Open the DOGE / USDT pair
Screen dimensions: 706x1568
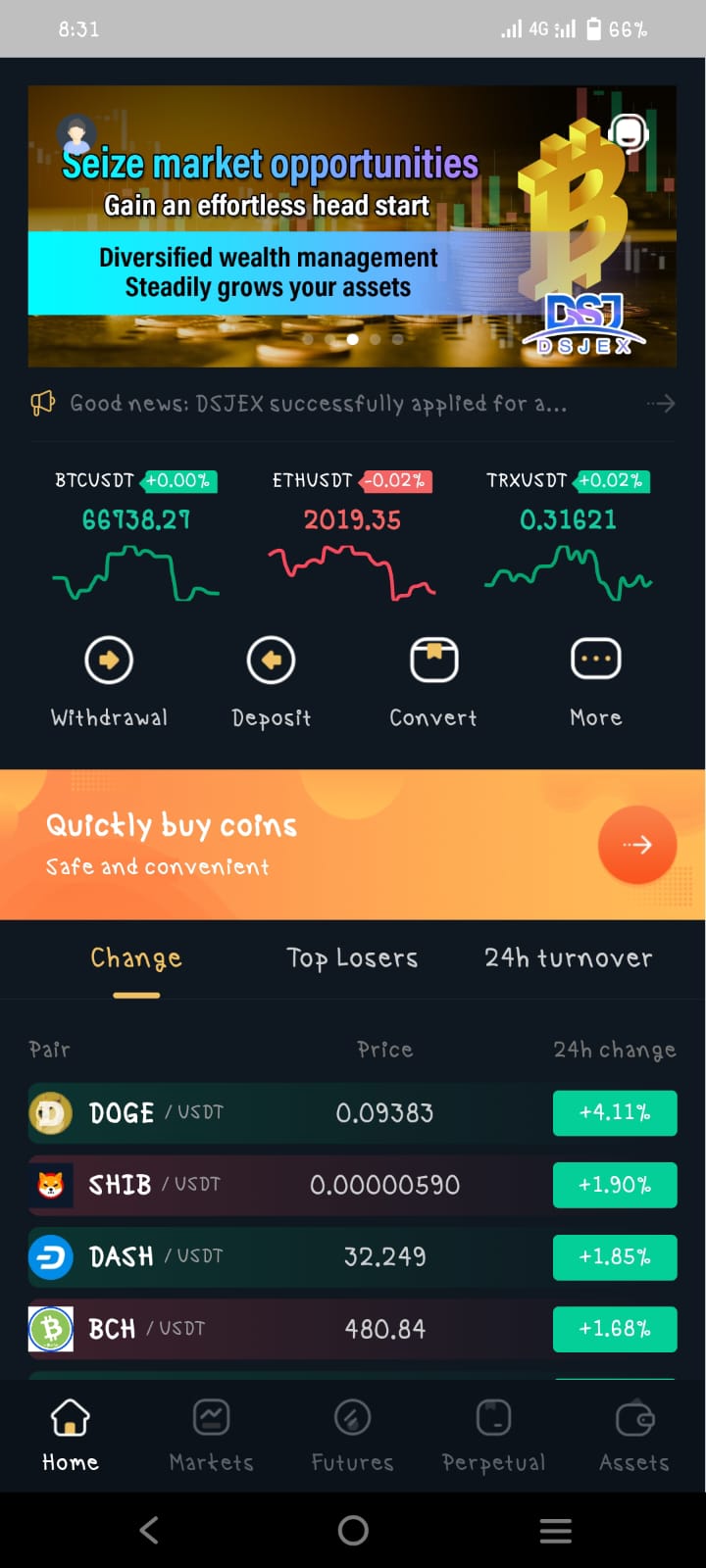click(352, 1113)
